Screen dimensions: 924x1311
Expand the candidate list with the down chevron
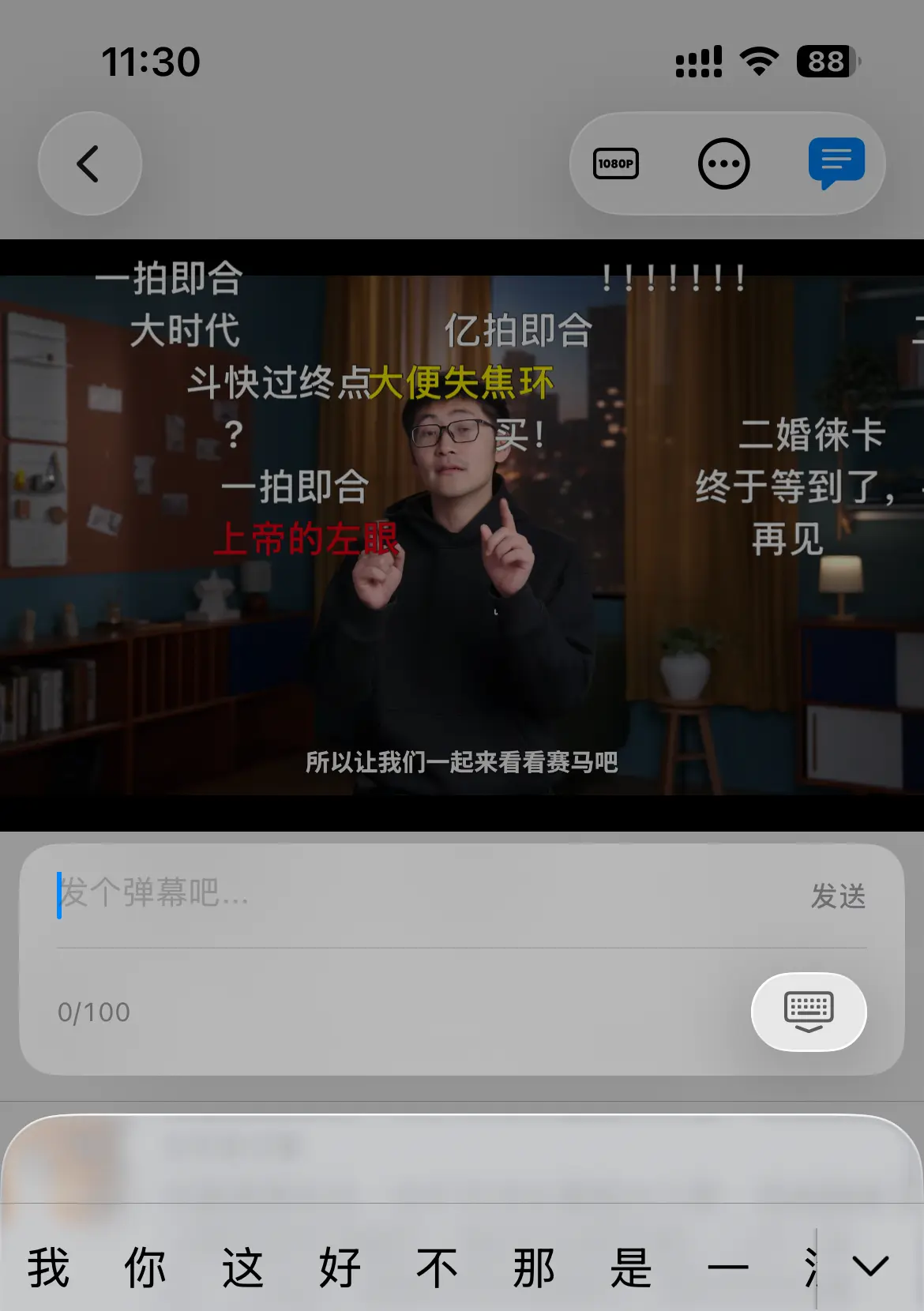(870, 1267)
